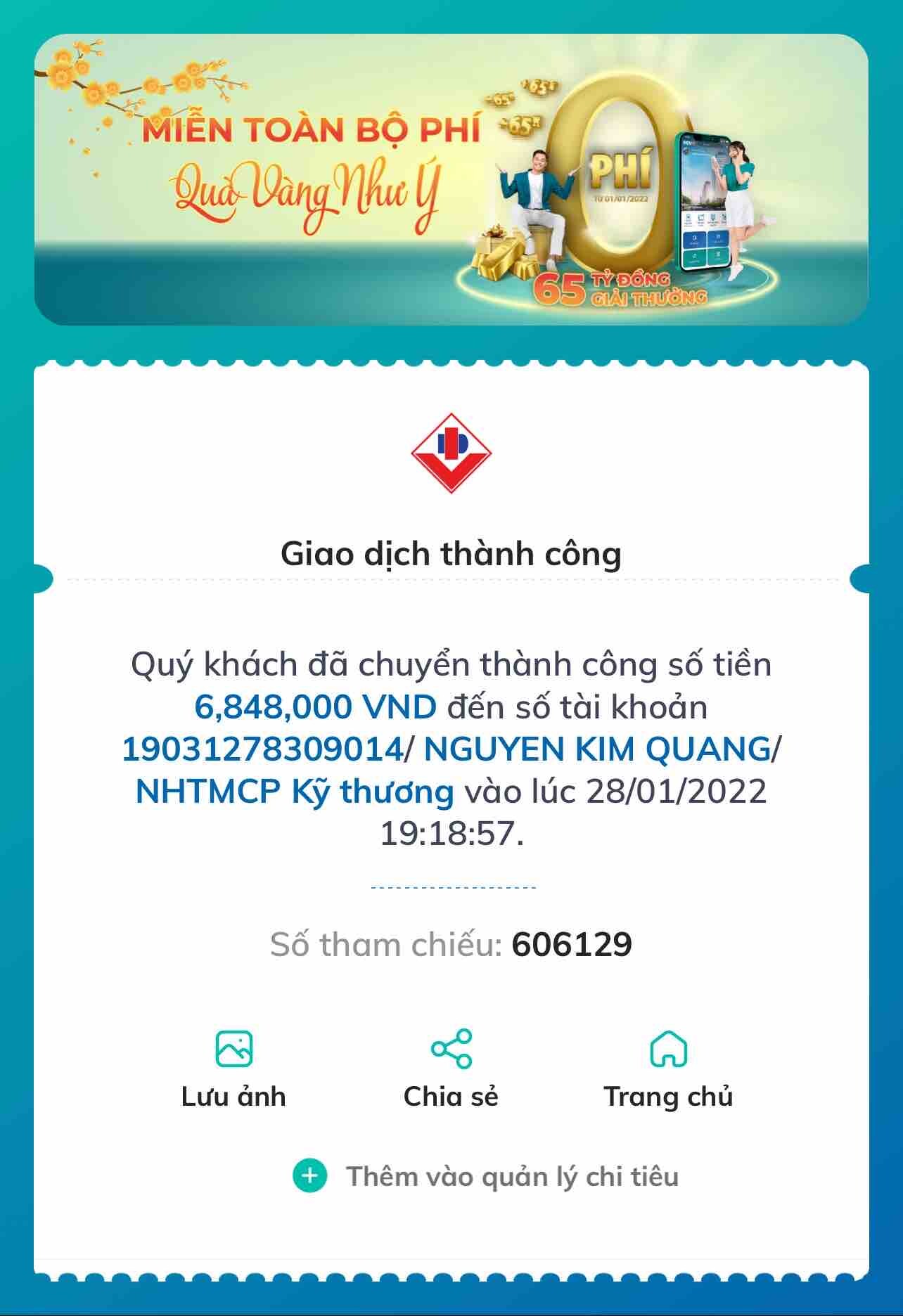Tap Thêm vào quản lý chi tiêu
Image resolution: width=903 pixels, height=1316 pixels.
487,1177
